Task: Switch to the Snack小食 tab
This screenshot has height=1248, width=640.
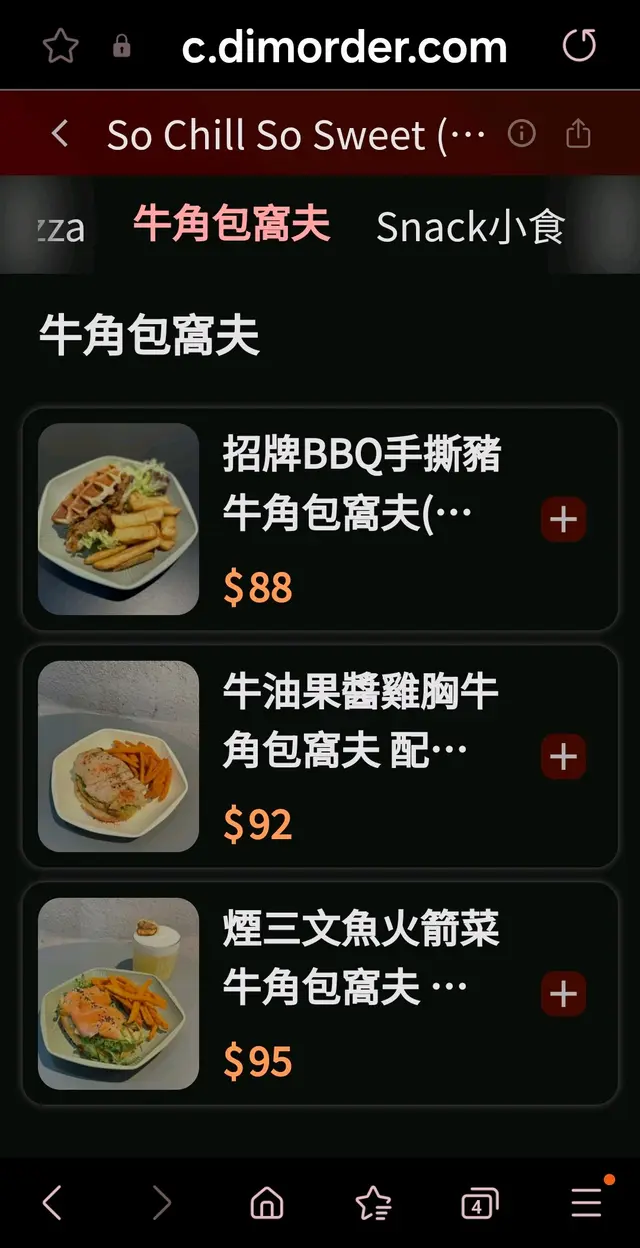Action: pos(470,228)
